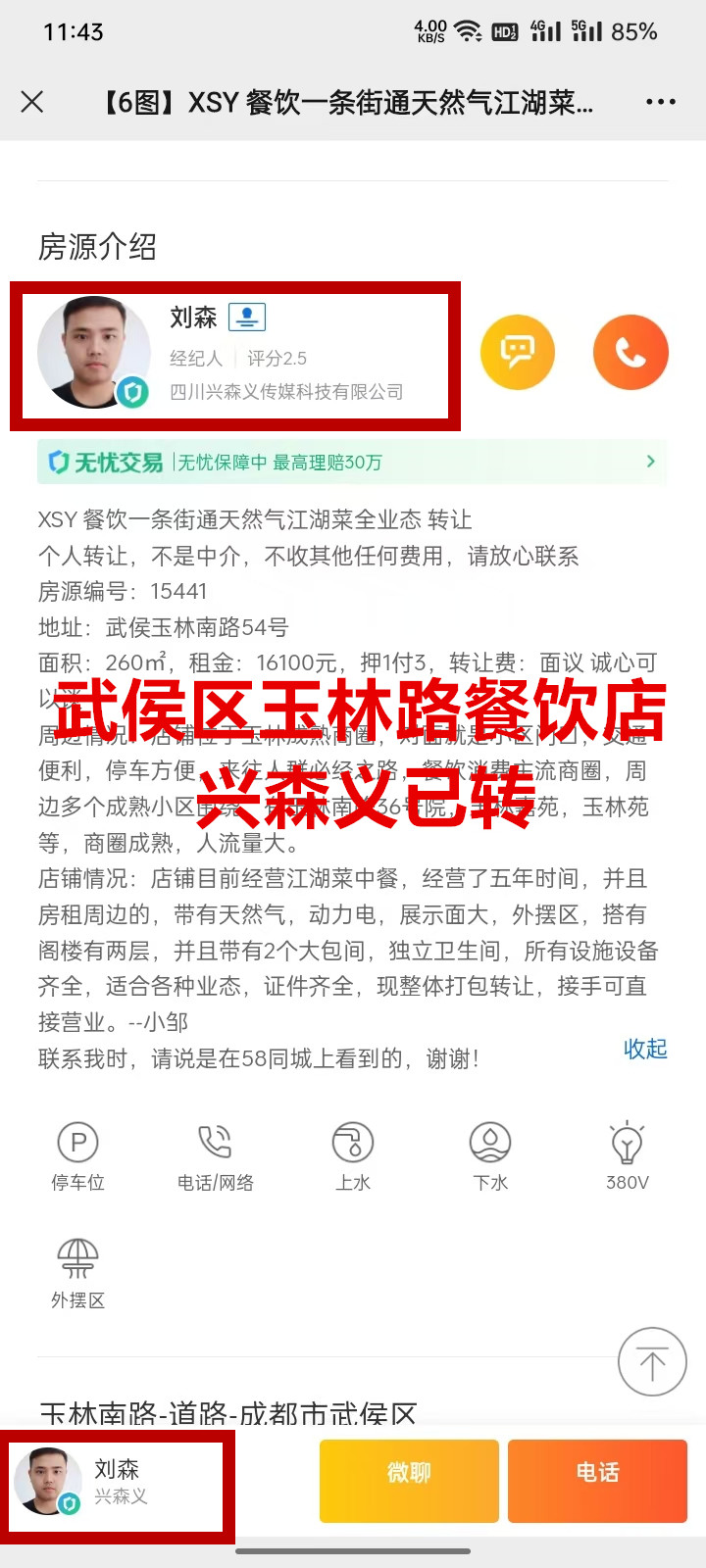Jump back to top with arrow button

click(651, 1362)
